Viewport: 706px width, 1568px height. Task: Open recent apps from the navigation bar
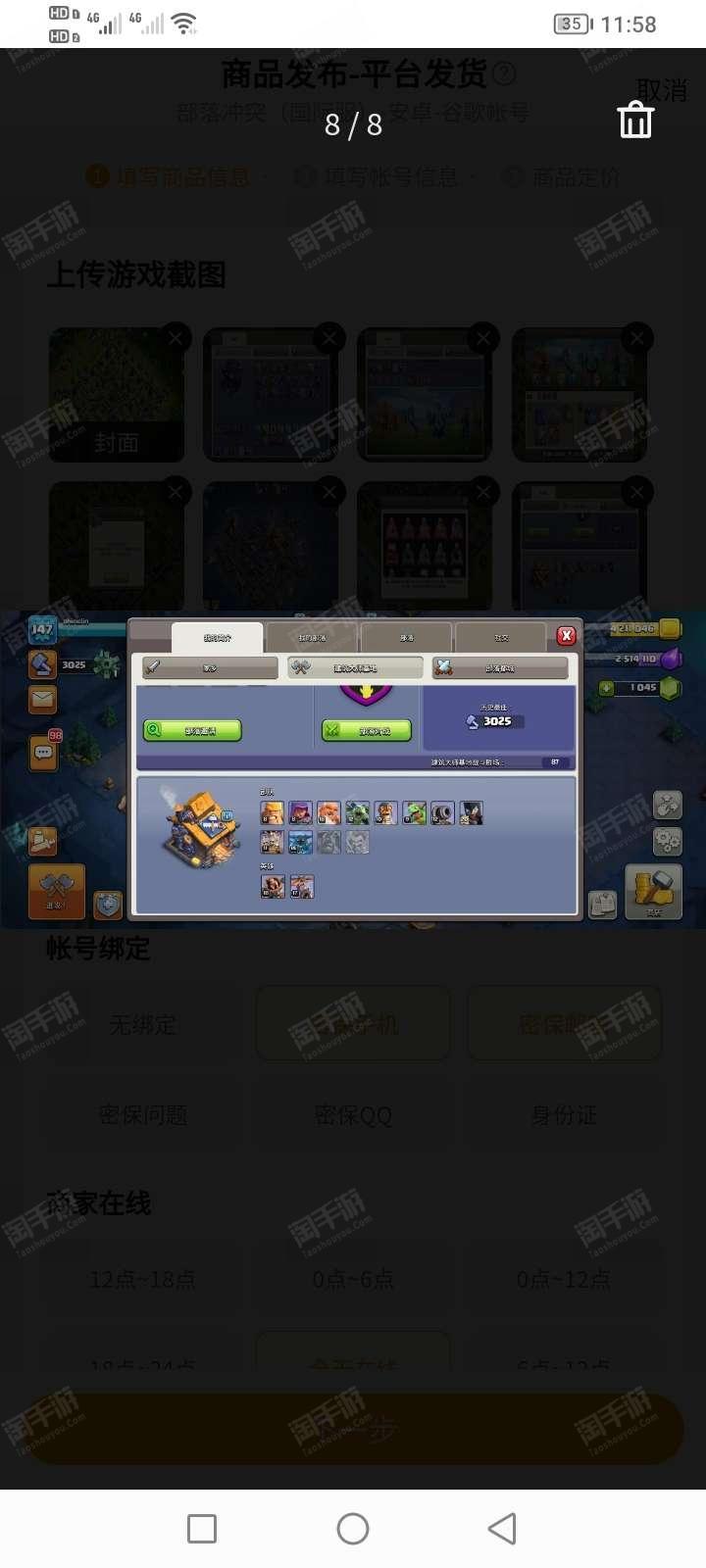pos(202,1528)
